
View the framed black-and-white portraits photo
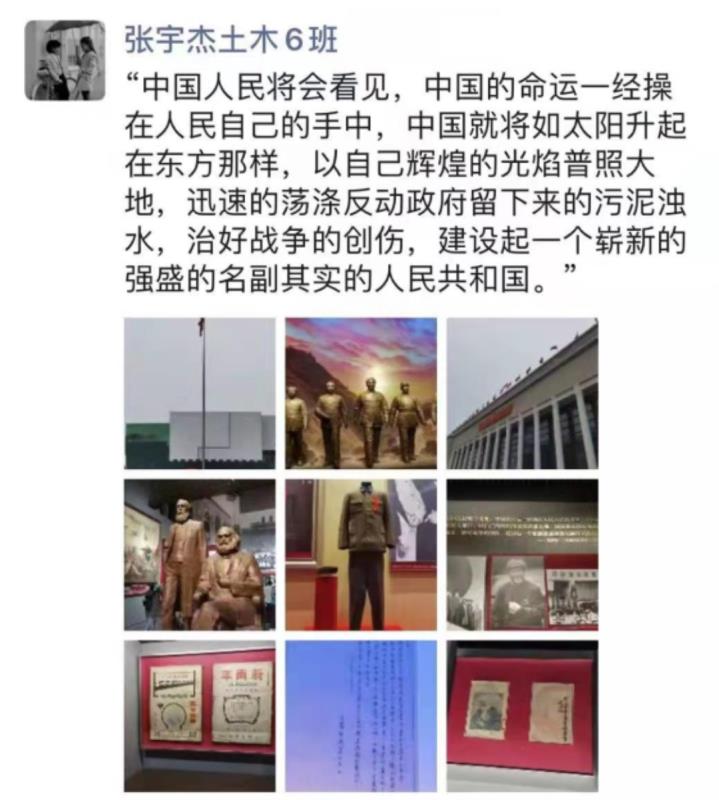pos(522,554)
